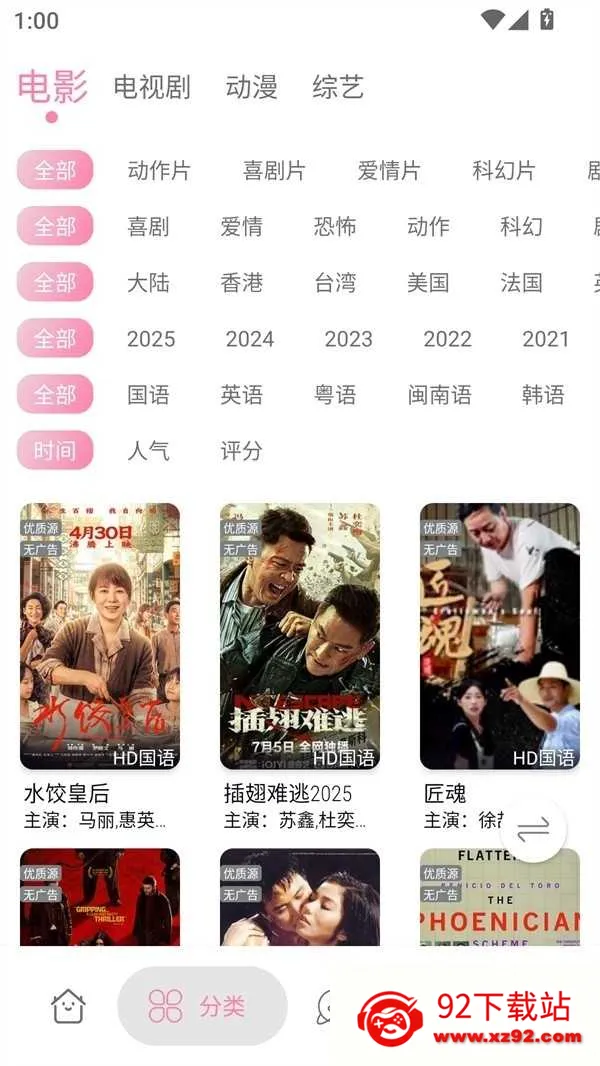Sort movies by 人气

click(148, 450)
